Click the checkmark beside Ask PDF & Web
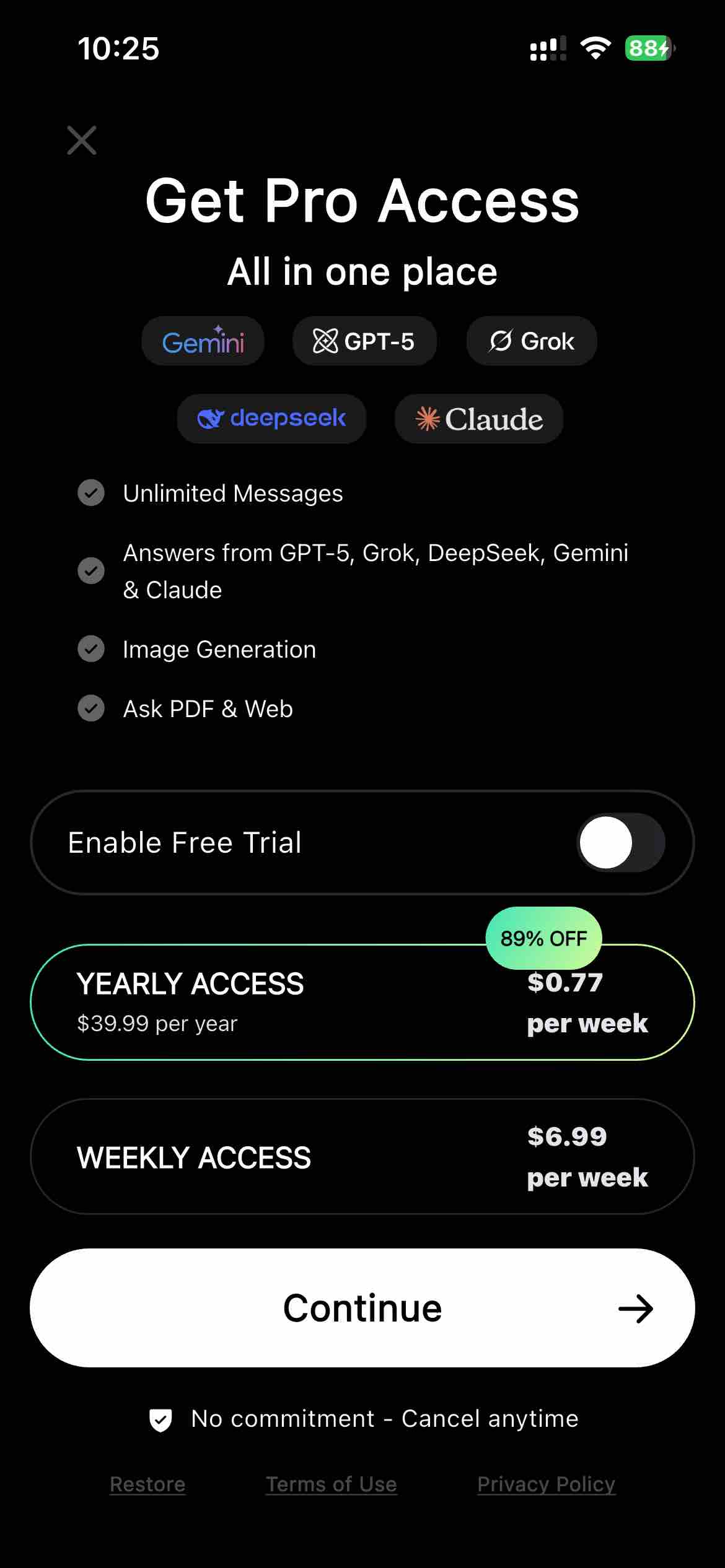The image size is (725, 1568). click(x=91, y=708)
